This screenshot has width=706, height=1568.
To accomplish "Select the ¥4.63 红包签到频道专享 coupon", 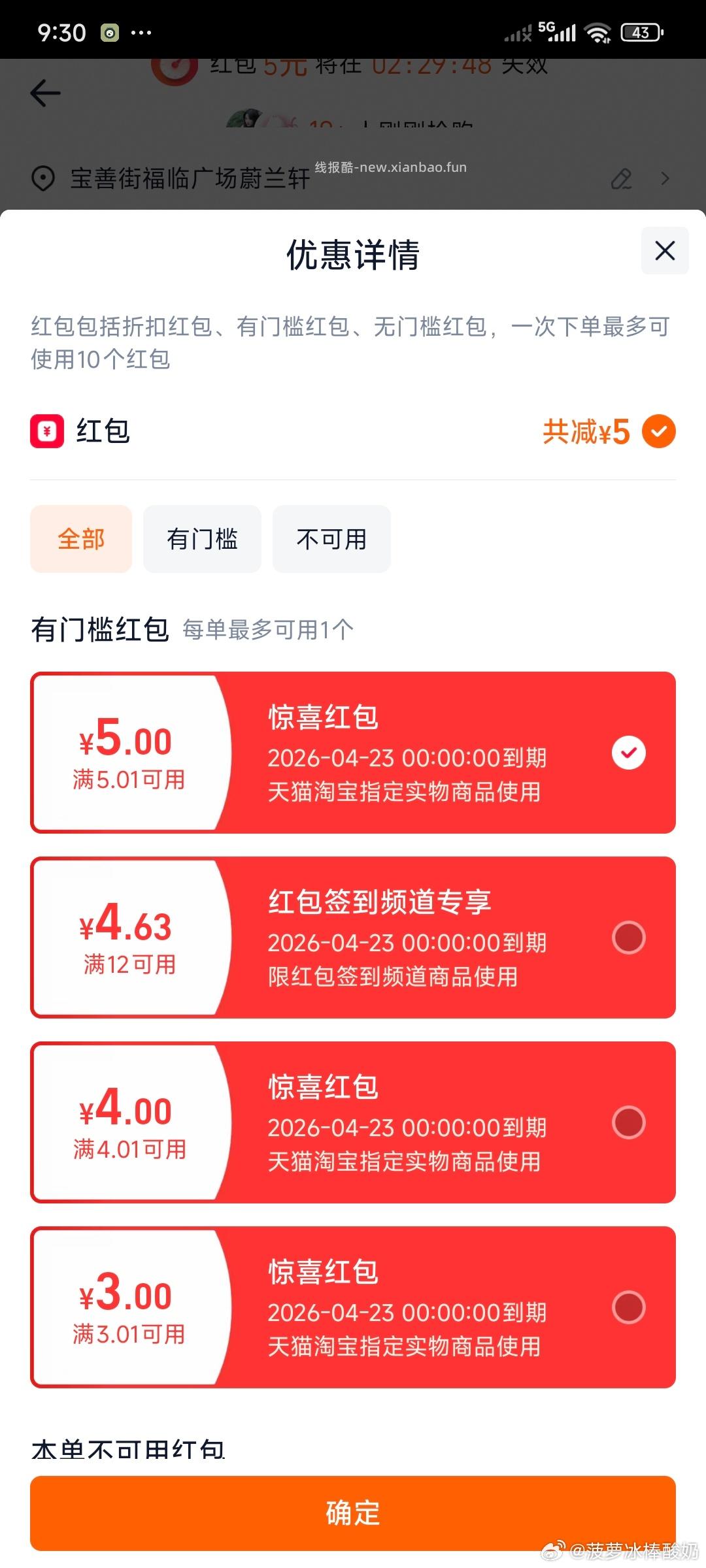I will tap(629, 937).
